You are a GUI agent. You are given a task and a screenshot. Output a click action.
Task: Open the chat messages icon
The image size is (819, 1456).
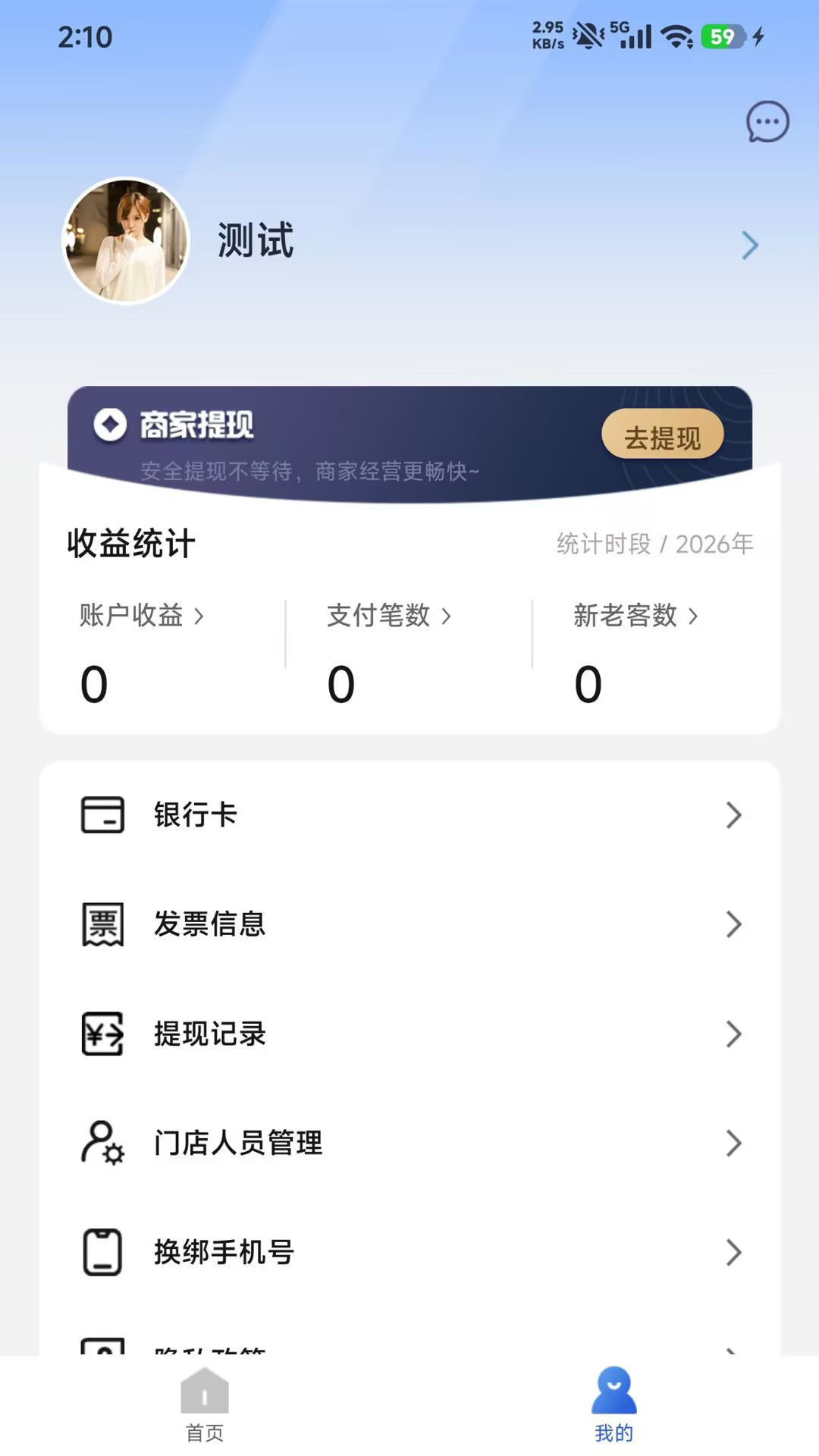[x=768, y=121]
